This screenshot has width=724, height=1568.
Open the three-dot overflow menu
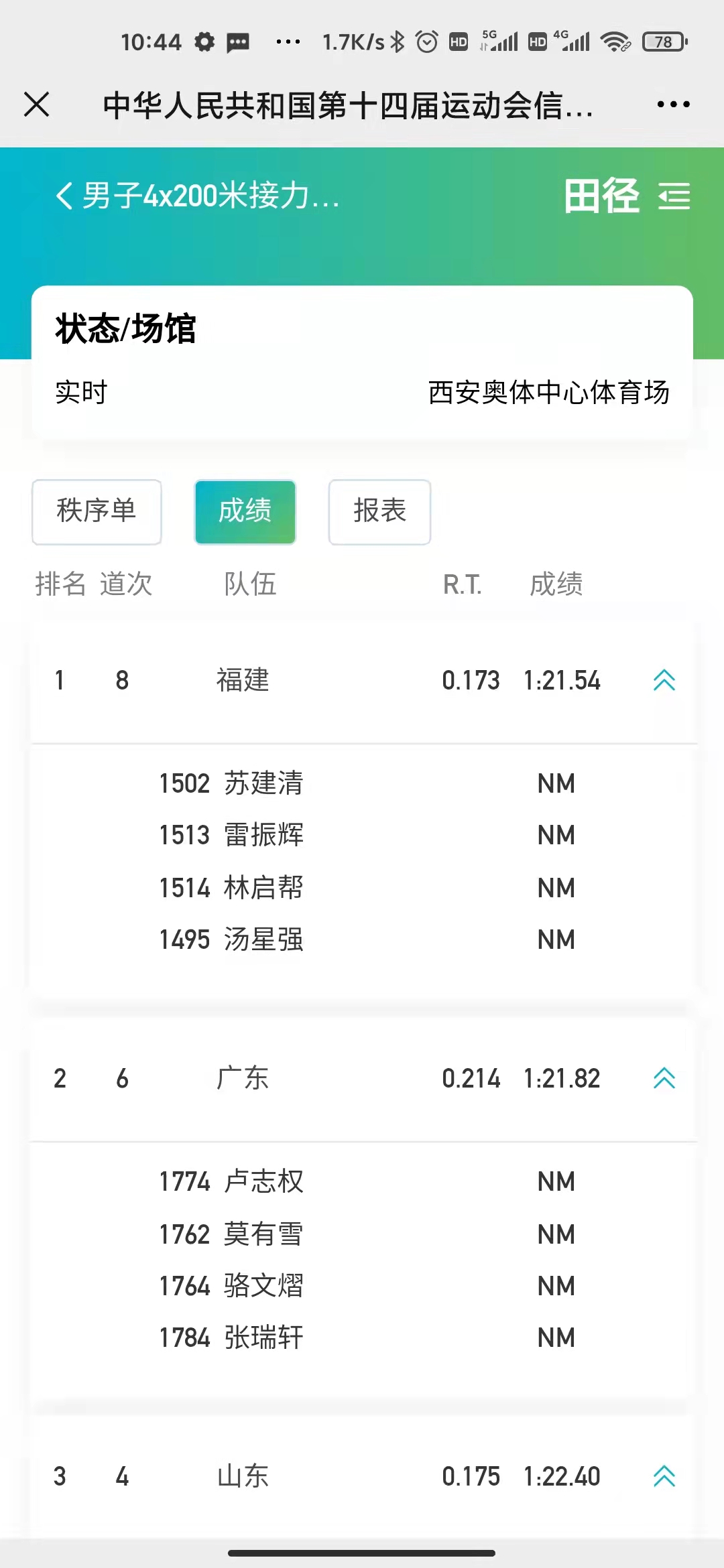[x=673, y=105]
